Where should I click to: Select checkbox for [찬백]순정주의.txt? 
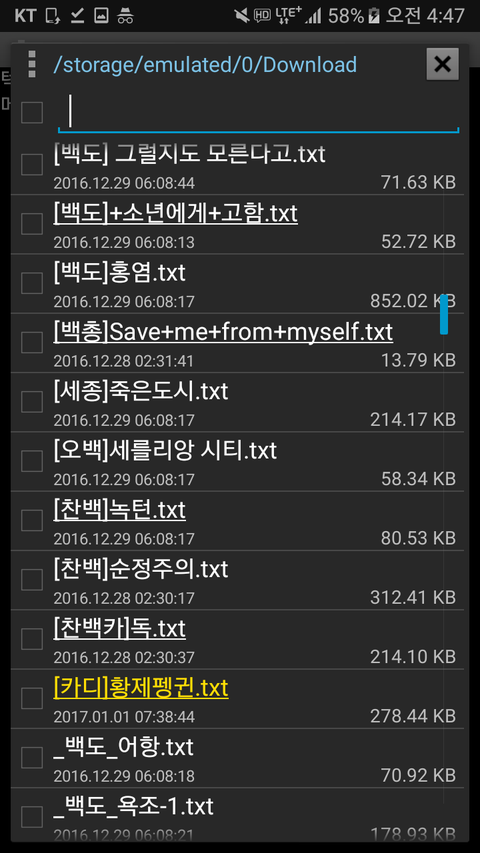(32, 580)
